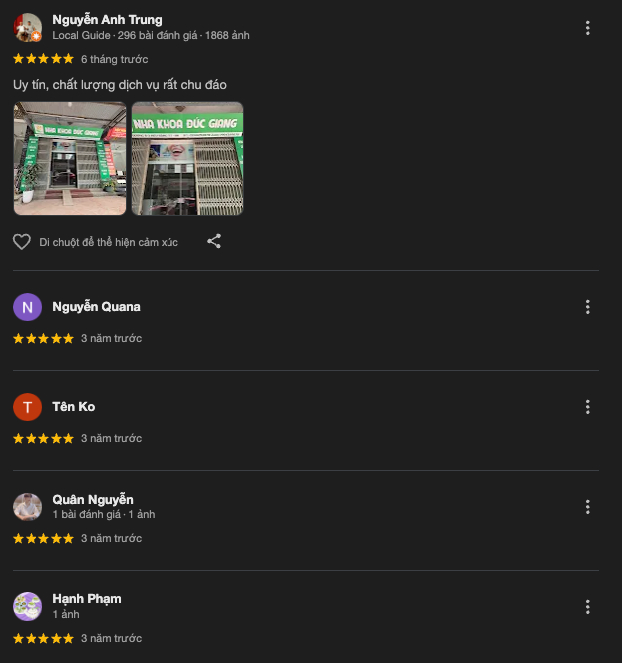Image resolution: width=622 pixels, height=663 pixels.
Task: View Quân Nguyễn's reviewer profile
Action: pos(93,500)
